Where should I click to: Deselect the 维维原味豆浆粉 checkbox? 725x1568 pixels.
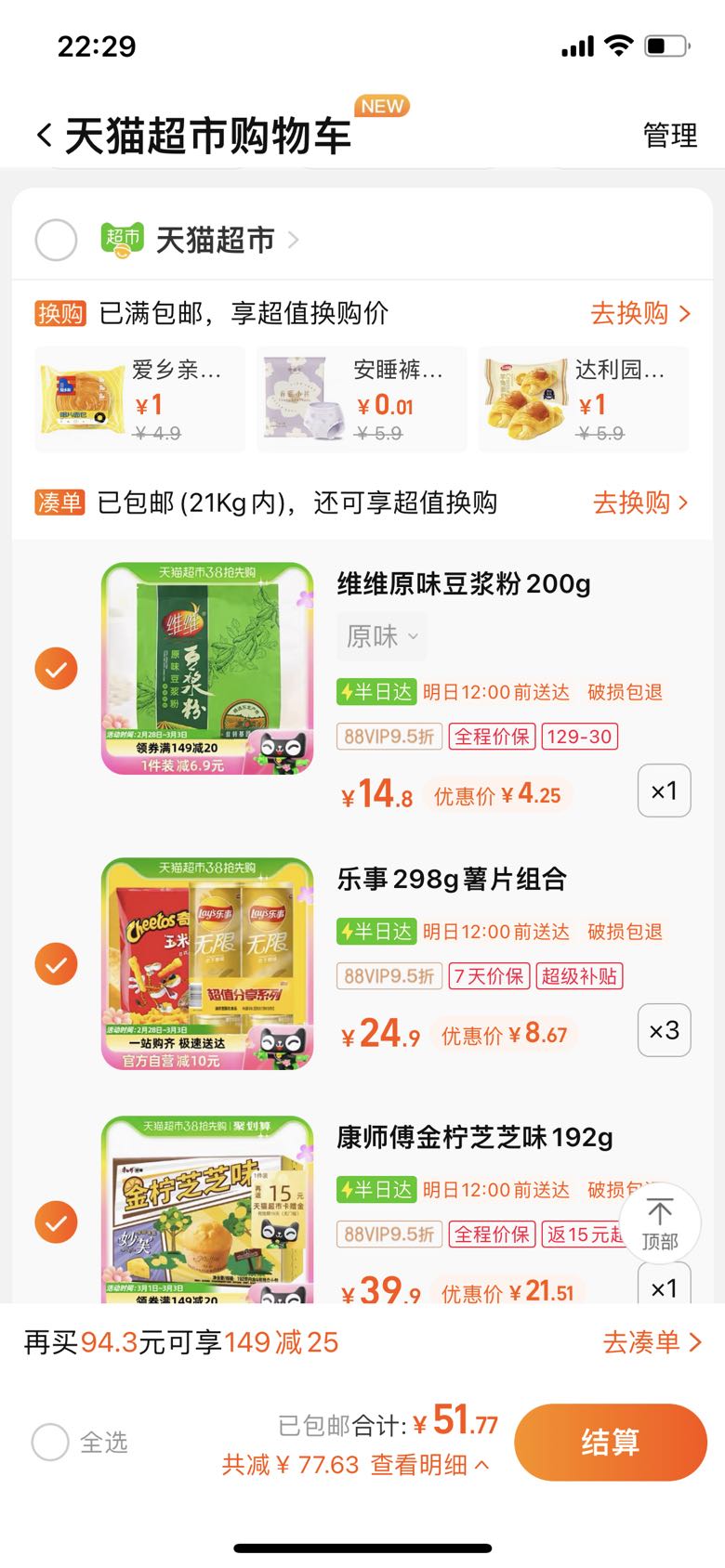coord(56,668)
